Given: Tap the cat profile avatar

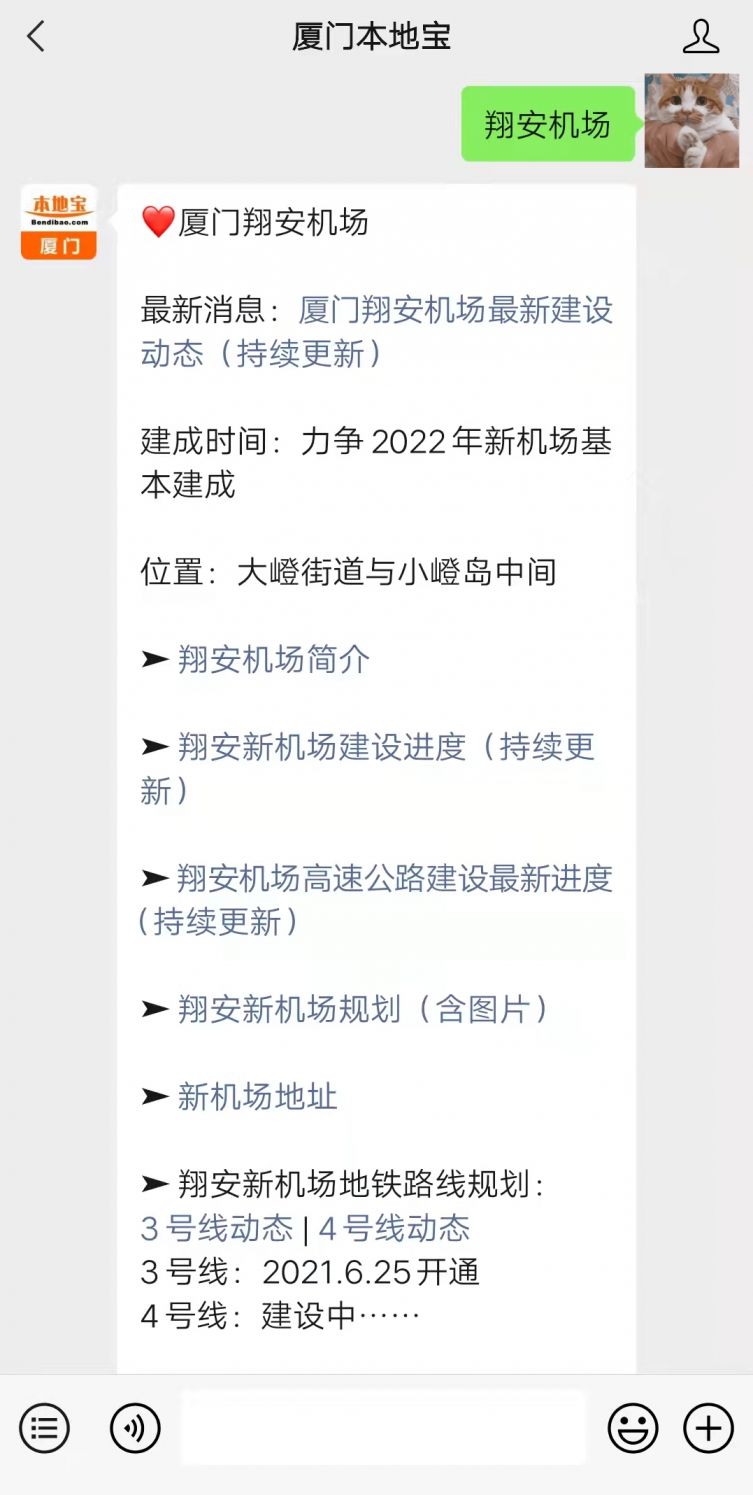Looking at the screenshot, I should coord(692,120).
